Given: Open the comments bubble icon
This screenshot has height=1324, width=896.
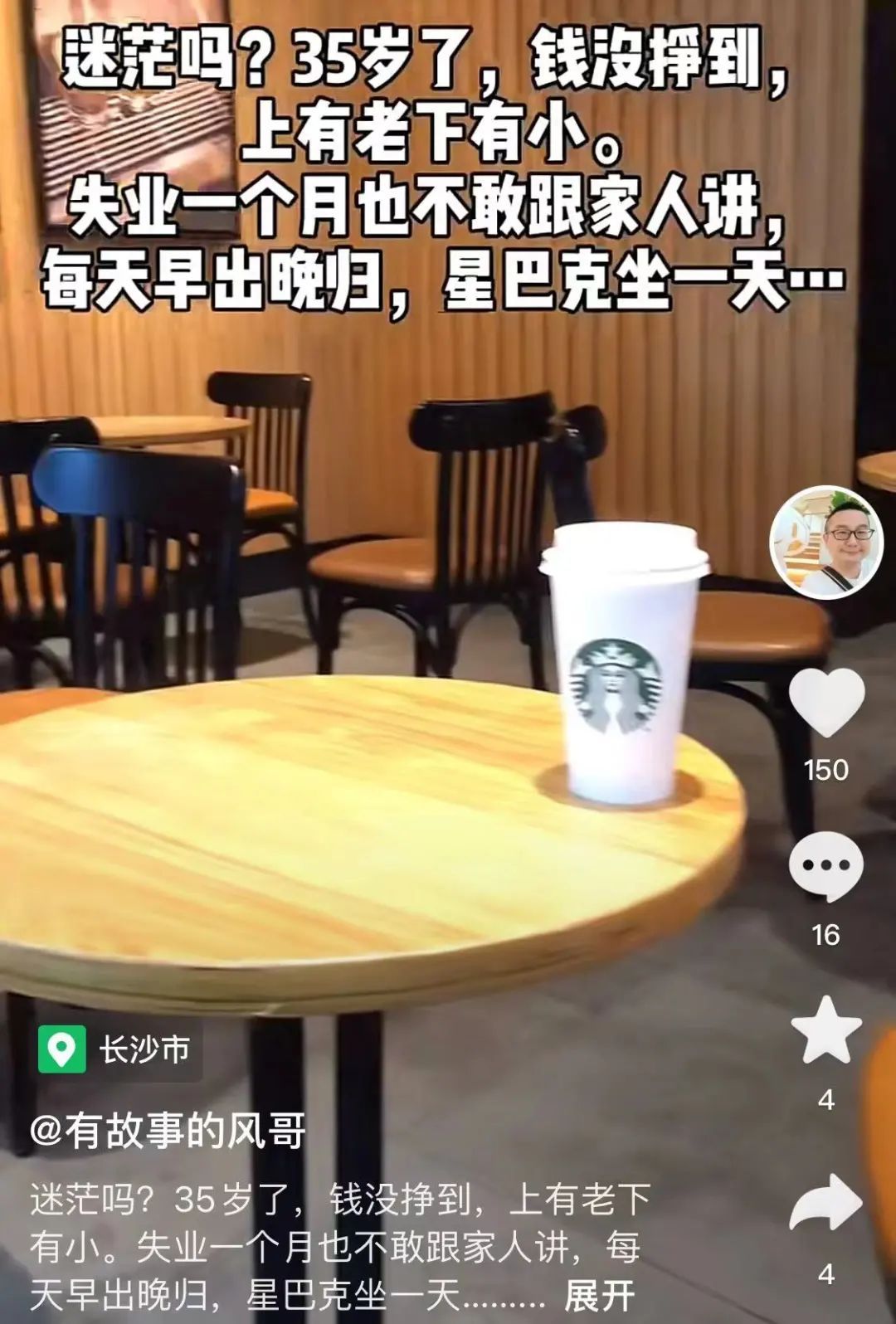Looking at the screenshot, I should coord(825,868).
